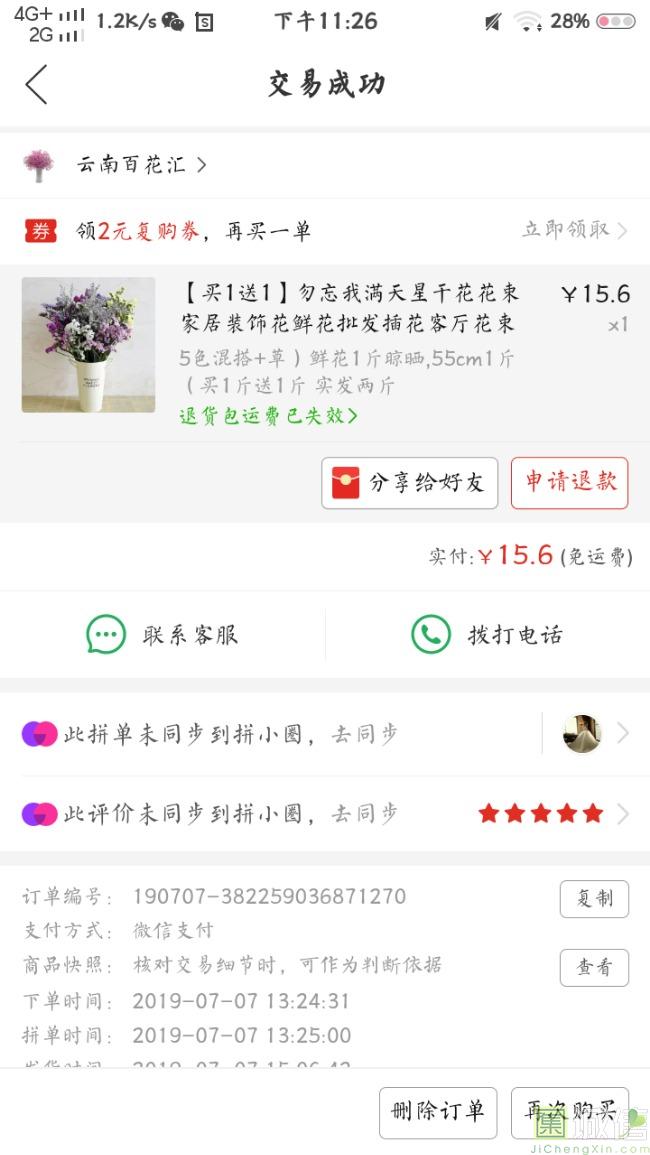Screen dimensions: 650x1155
Task: View product snapshot with 查看
Action: (x=593, y=967)
